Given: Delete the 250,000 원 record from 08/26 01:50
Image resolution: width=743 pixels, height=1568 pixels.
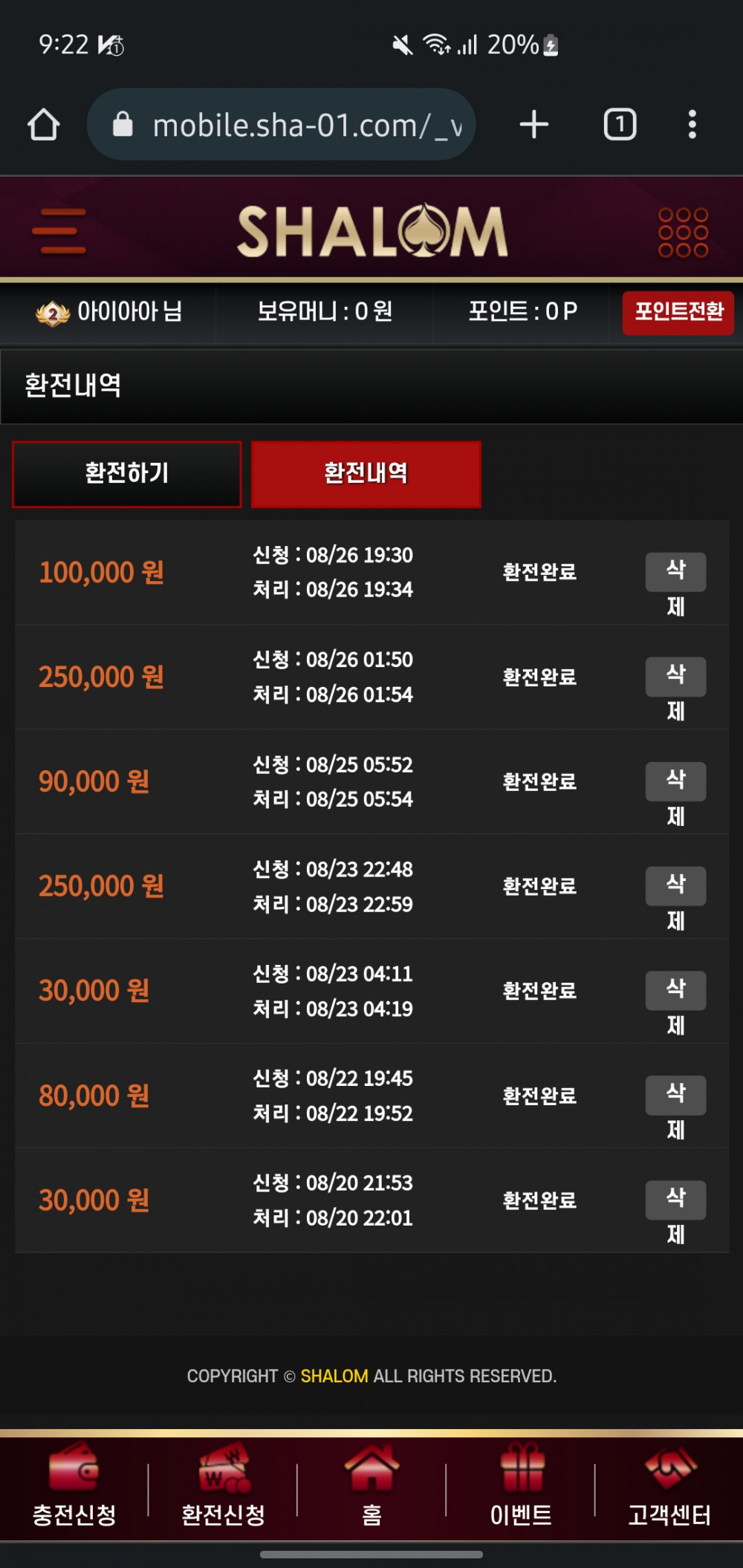Looking at the screenshot, I should (x=675, y=677).
